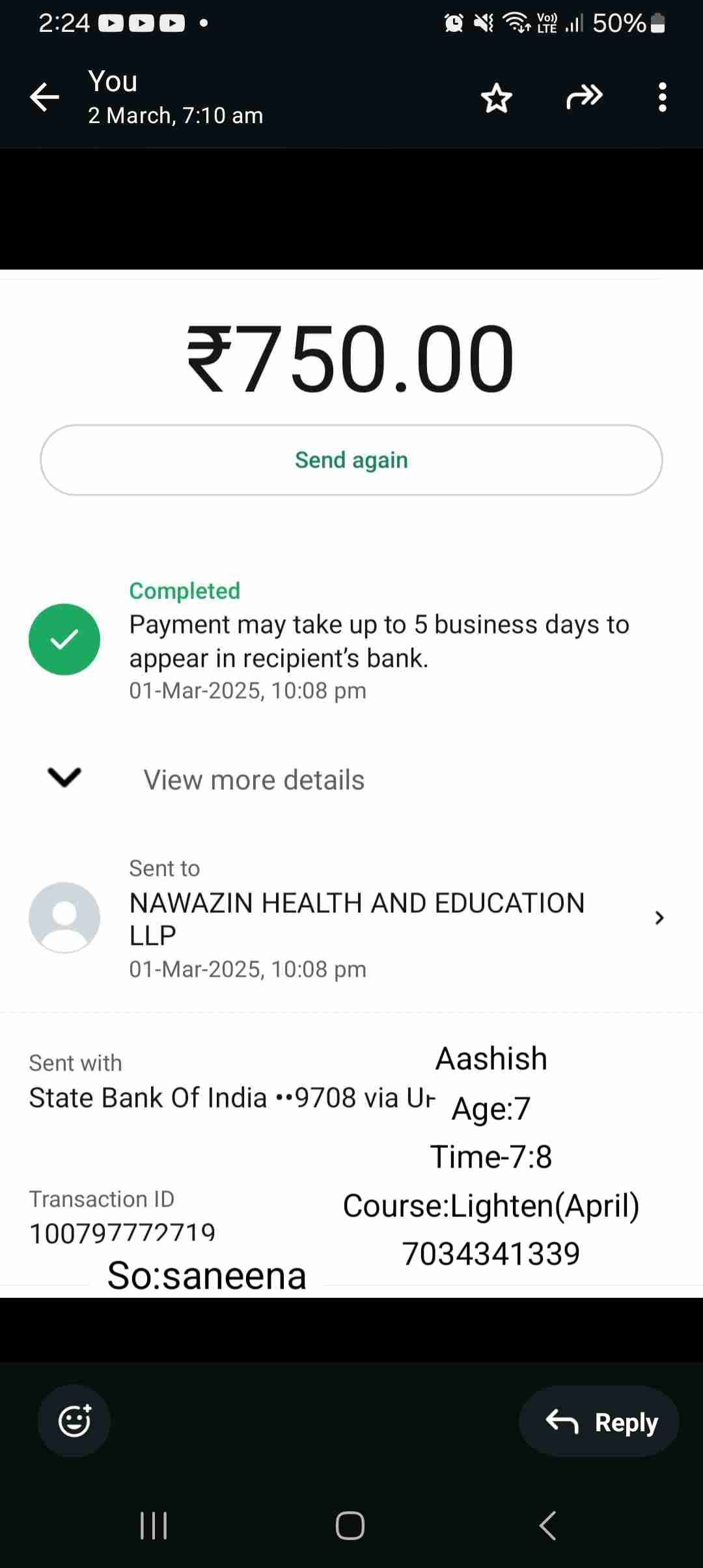Go back from the image viewer
This screenshot has height=1568, width=703.
point(44,98)
